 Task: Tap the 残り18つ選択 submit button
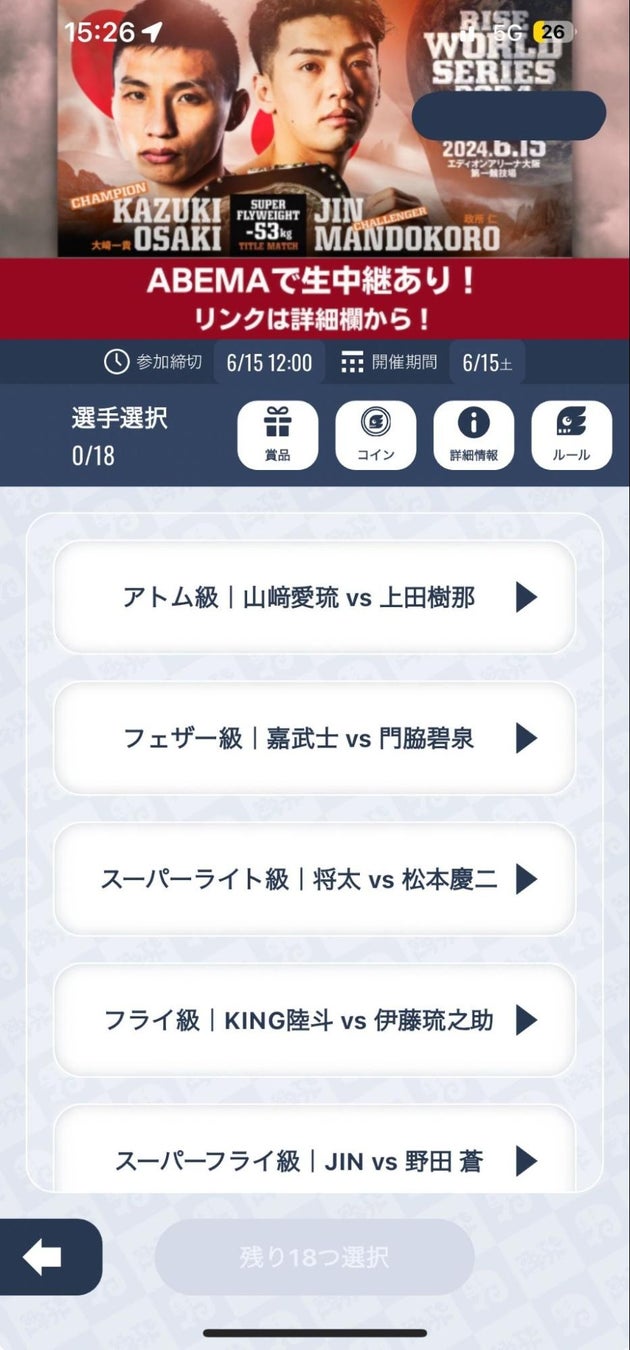click(x=314, y=1257)
